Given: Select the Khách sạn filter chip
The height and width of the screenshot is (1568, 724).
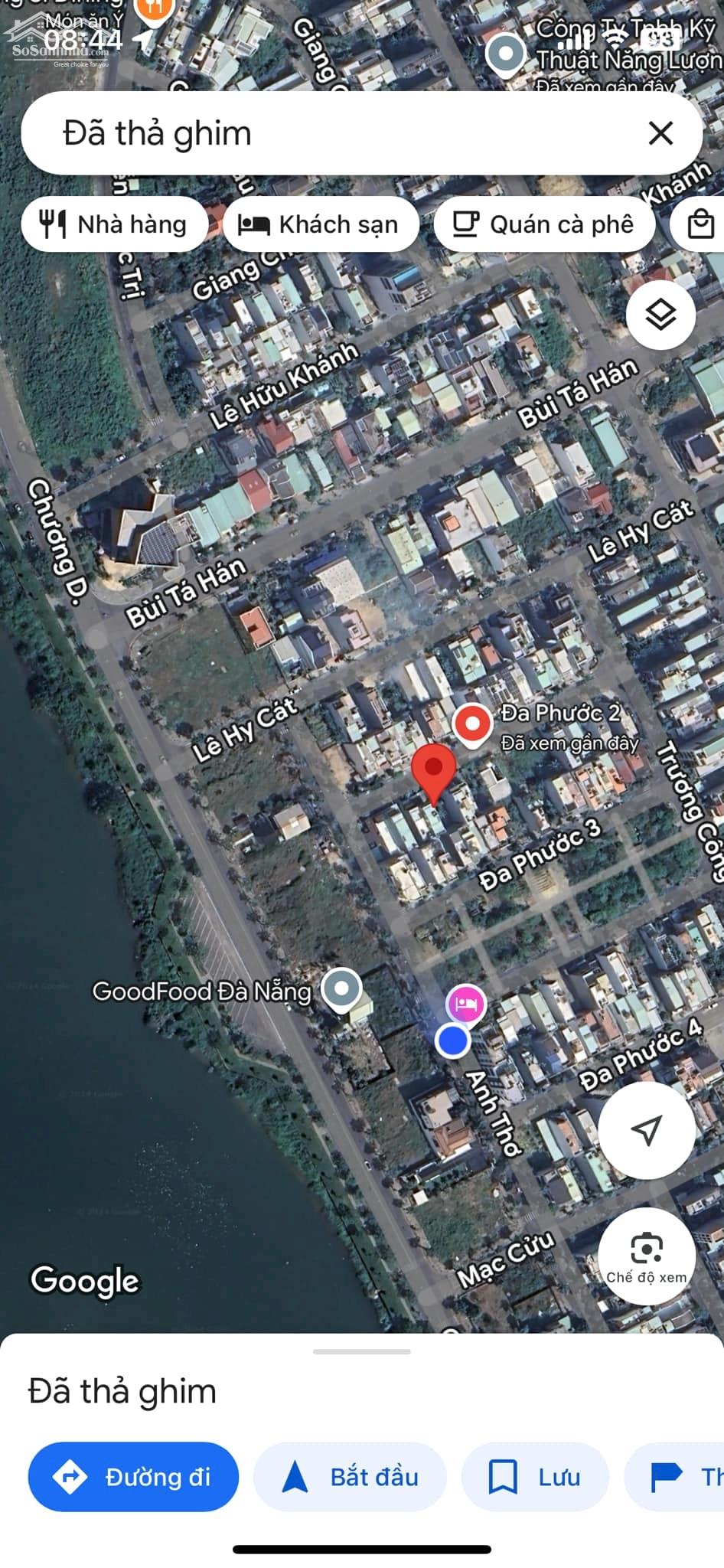Looking at the screenshot, I should (321, 224).
